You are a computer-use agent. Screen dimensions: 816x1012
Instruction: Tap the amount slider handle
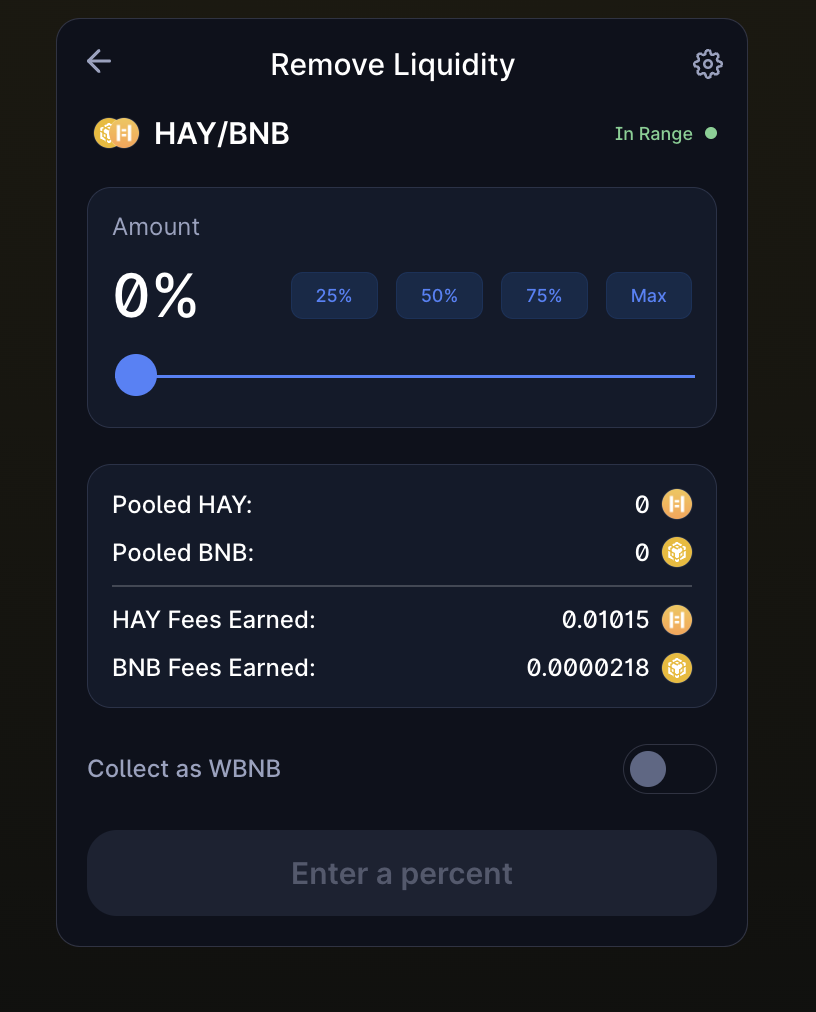point(136,376)
